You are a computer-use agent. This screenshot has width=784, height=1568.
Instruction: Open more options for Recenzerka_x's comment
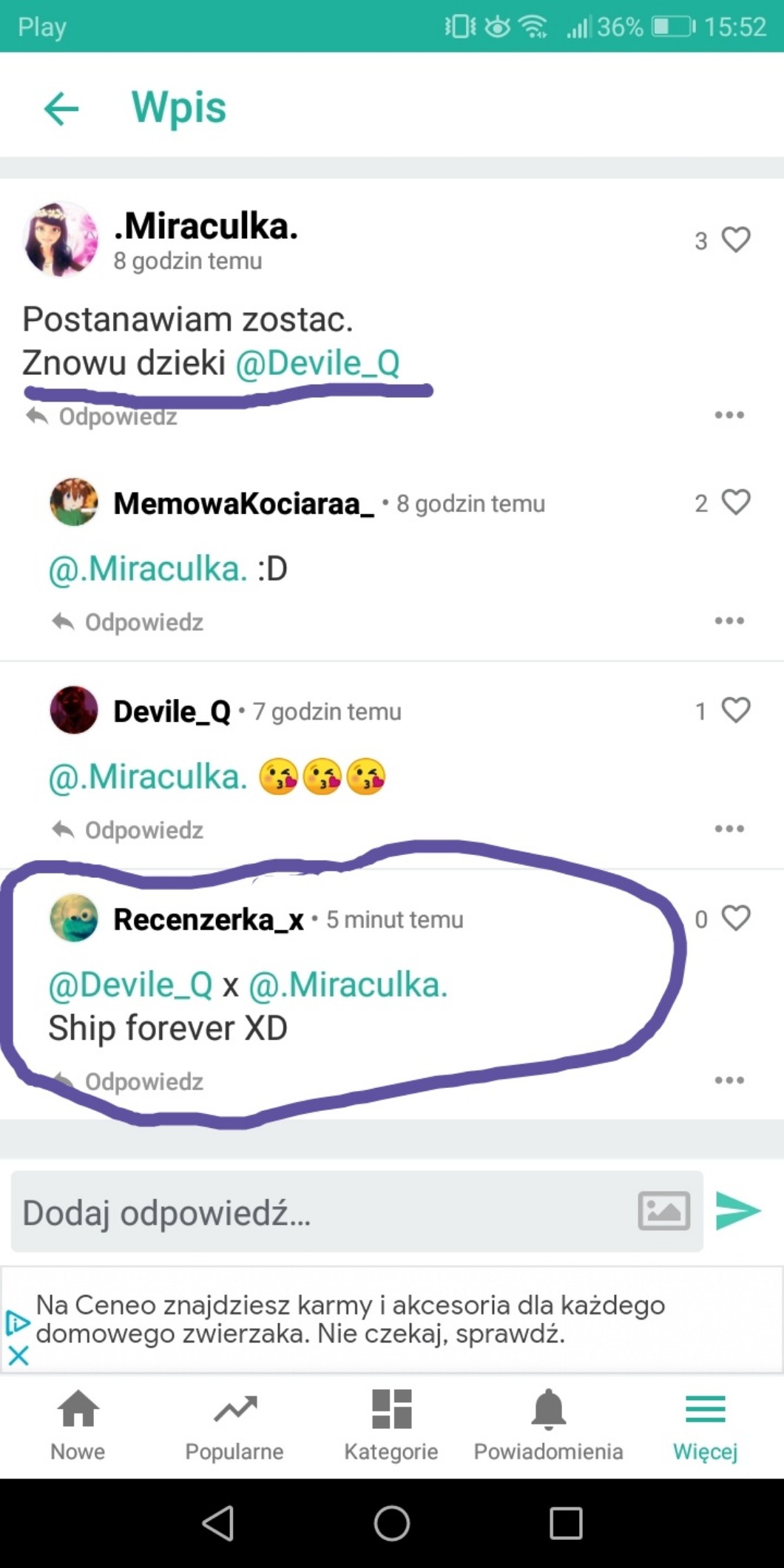pos(729,1080)
